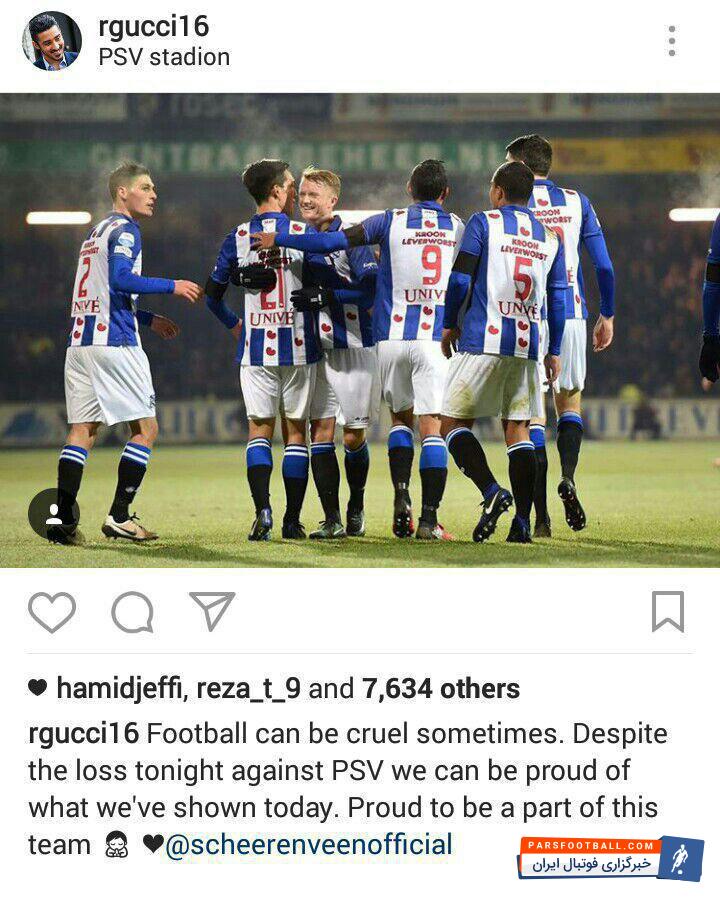Open the @scheerenveenofficial mention
The image size is (720, 898).
point(308,844)
